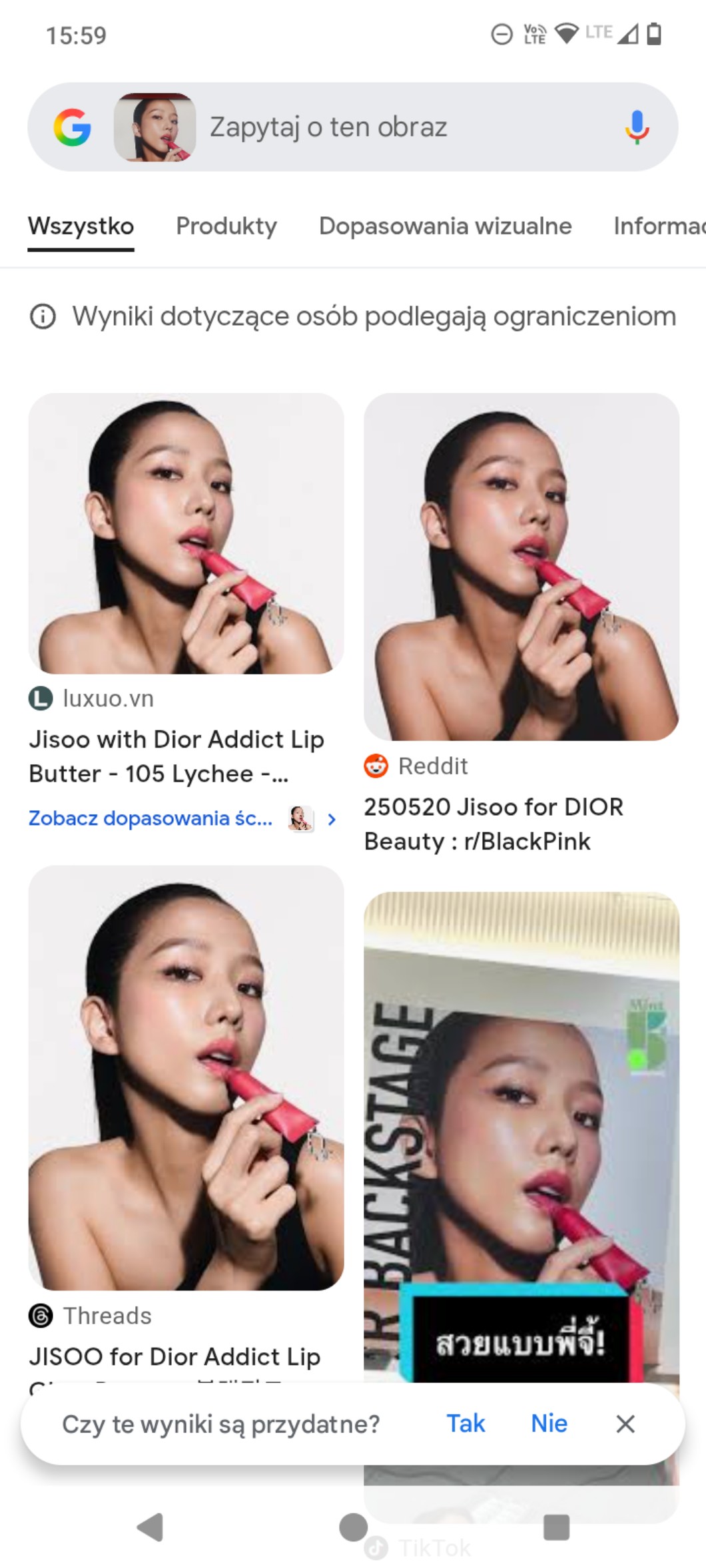Image resolution: width=706 pixels, height=1568 pixels.
Task: Switch to the Dopasowania wizualne tab
Action: tap(445, 226)
